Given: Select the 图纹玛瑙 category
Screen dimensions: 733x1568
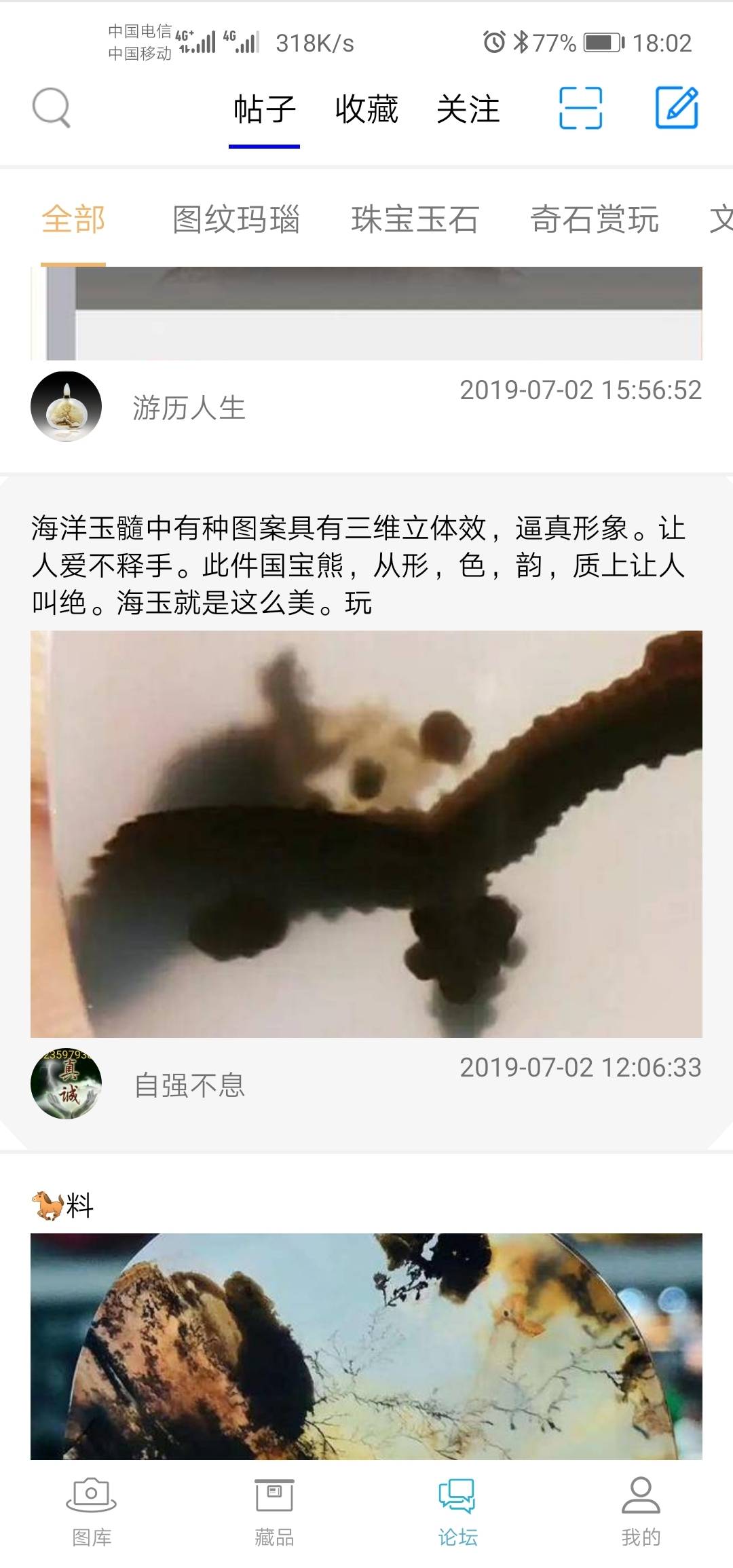Looking at the screenshot, I should (x=236, y=220).
